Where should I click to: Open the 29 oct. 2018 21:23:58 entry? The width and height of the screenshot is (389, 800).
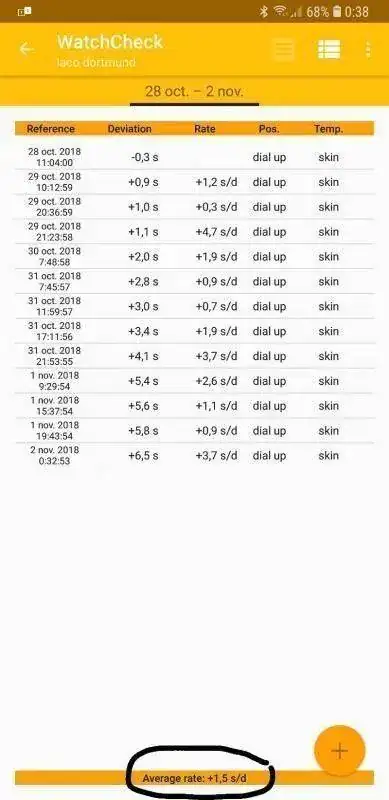point(194,232)
